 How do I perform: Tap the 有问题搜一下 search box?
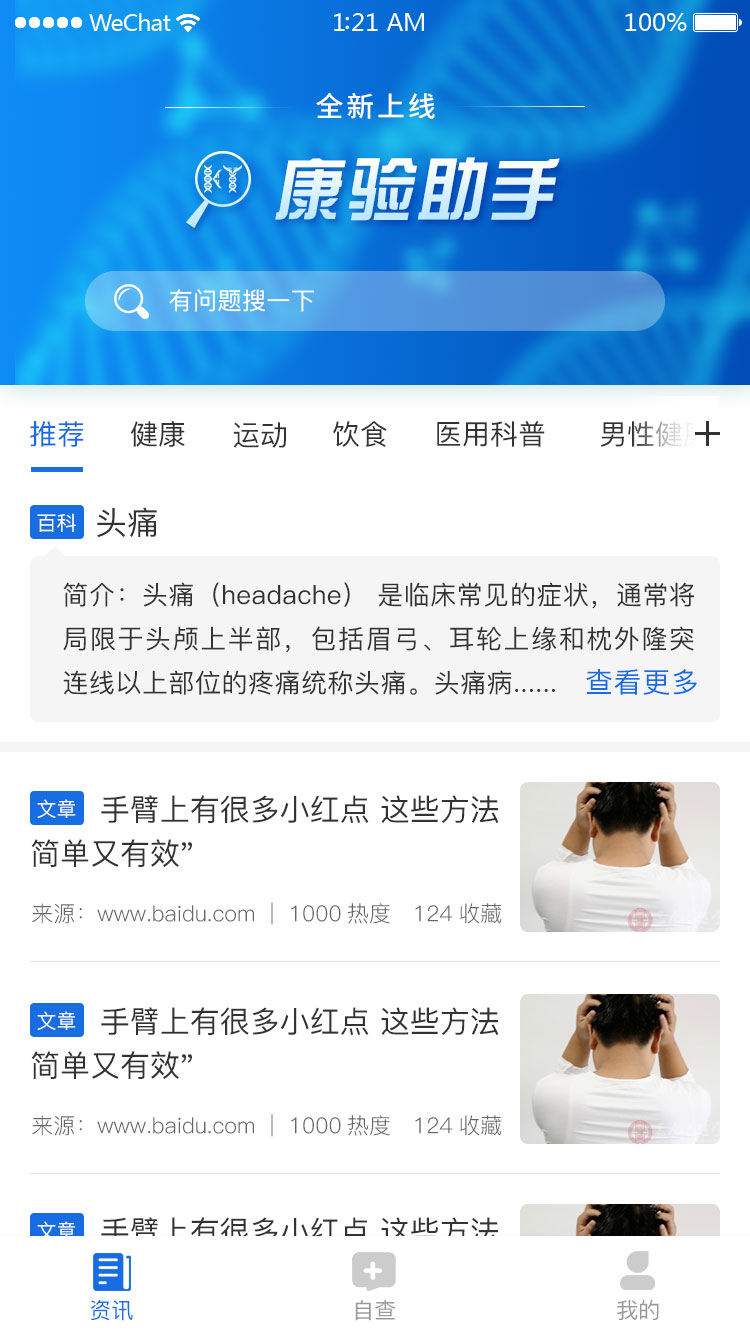click(x=375, y=301)
